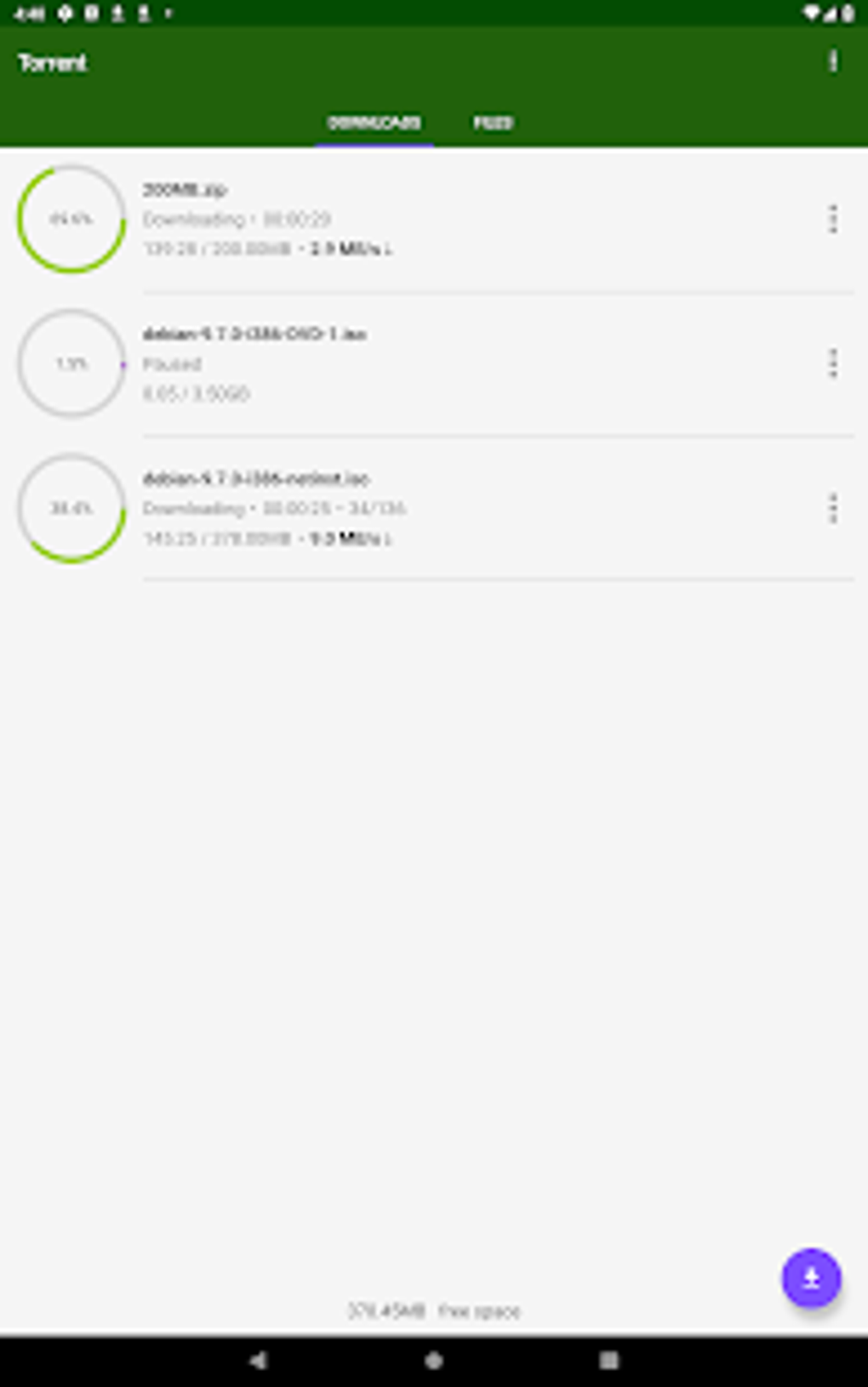Open options for 200MB.zip

[833, 219]
